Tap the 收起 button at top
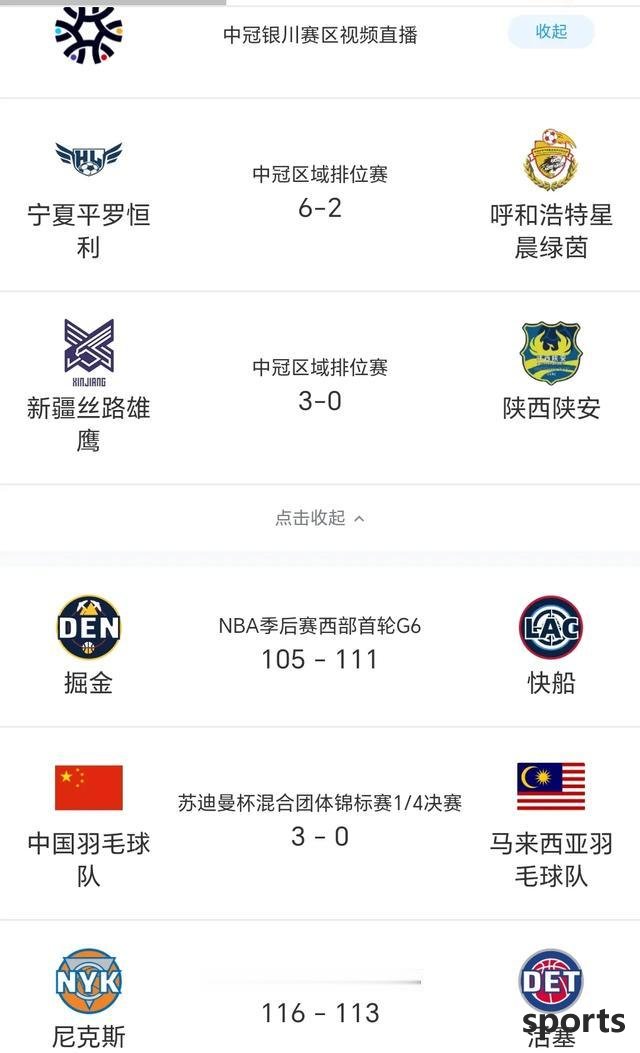This screenshot has width=640, height=1053. [x=551, y=32]
